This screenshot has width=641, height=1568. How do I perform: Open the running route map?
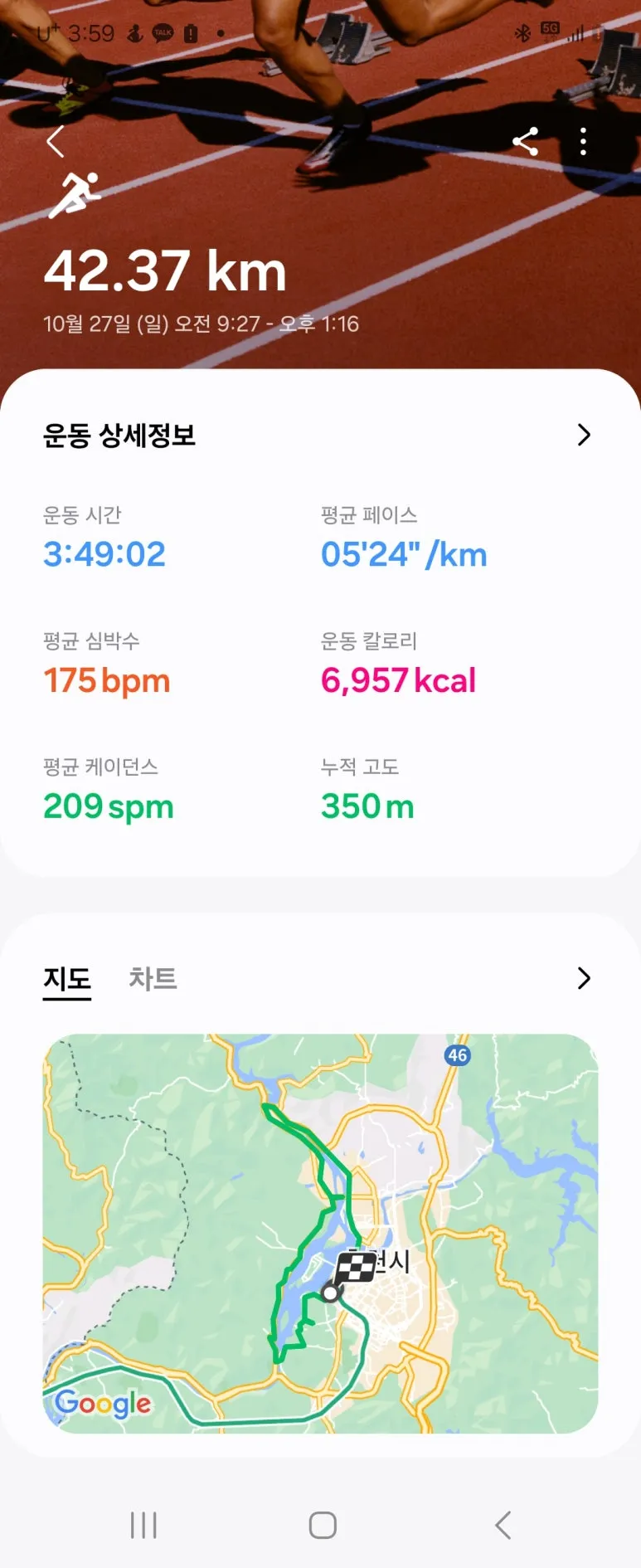click(x=320, y=1233)
